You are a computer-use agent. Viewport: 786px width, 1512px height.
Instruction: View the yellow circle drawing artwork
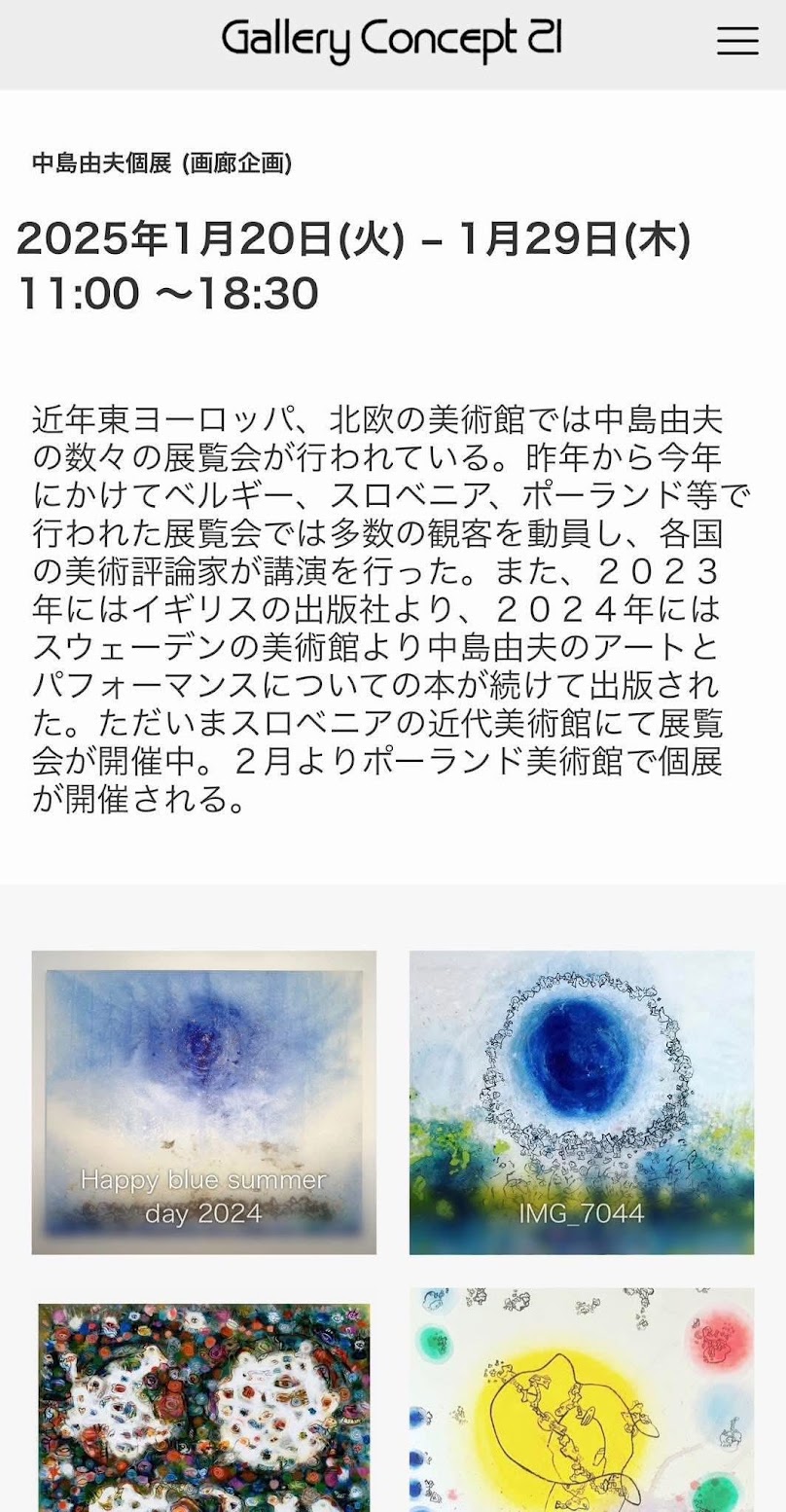pyautogui.click(x=581, y=1401)
